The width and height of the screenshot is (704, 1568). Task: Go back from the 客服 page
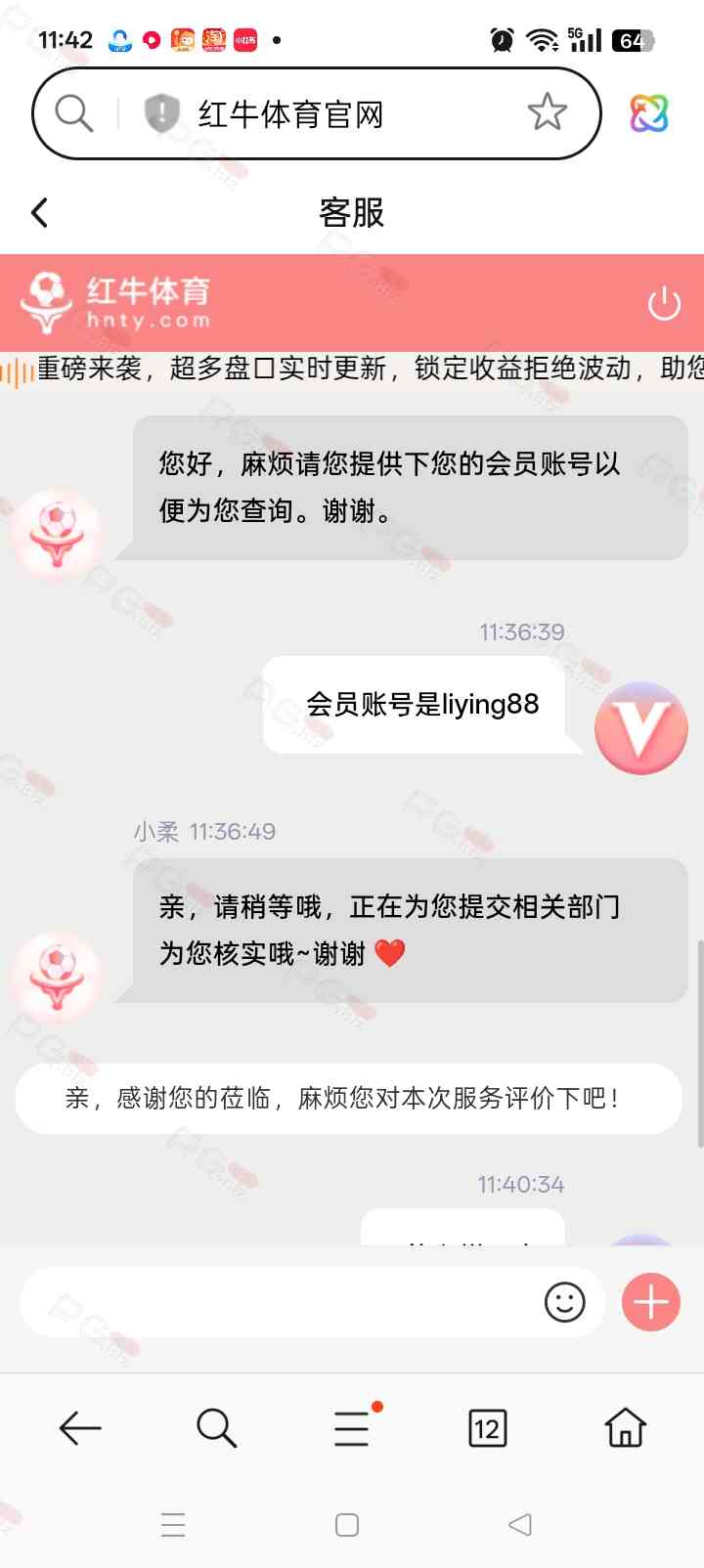(40, 212)
